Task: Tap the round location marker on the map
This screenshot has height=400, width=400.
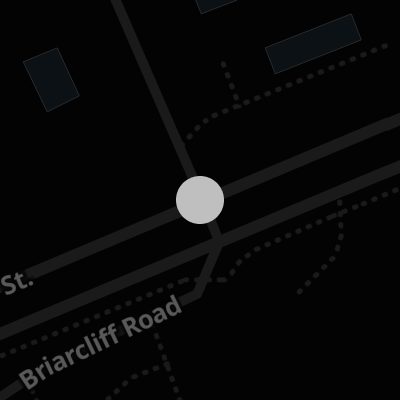Action: pyautogui.click(x=200, y=200)
